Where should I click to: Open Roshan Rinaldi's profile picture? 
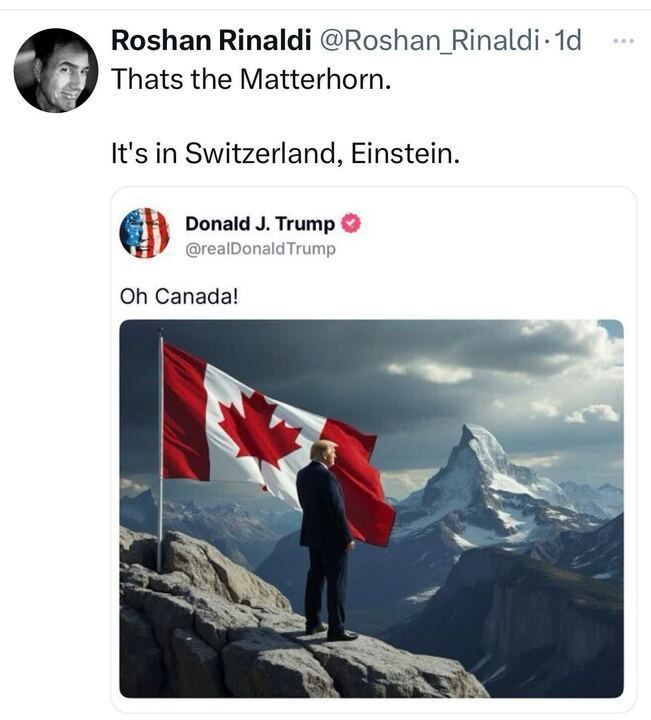coord(56,70)
